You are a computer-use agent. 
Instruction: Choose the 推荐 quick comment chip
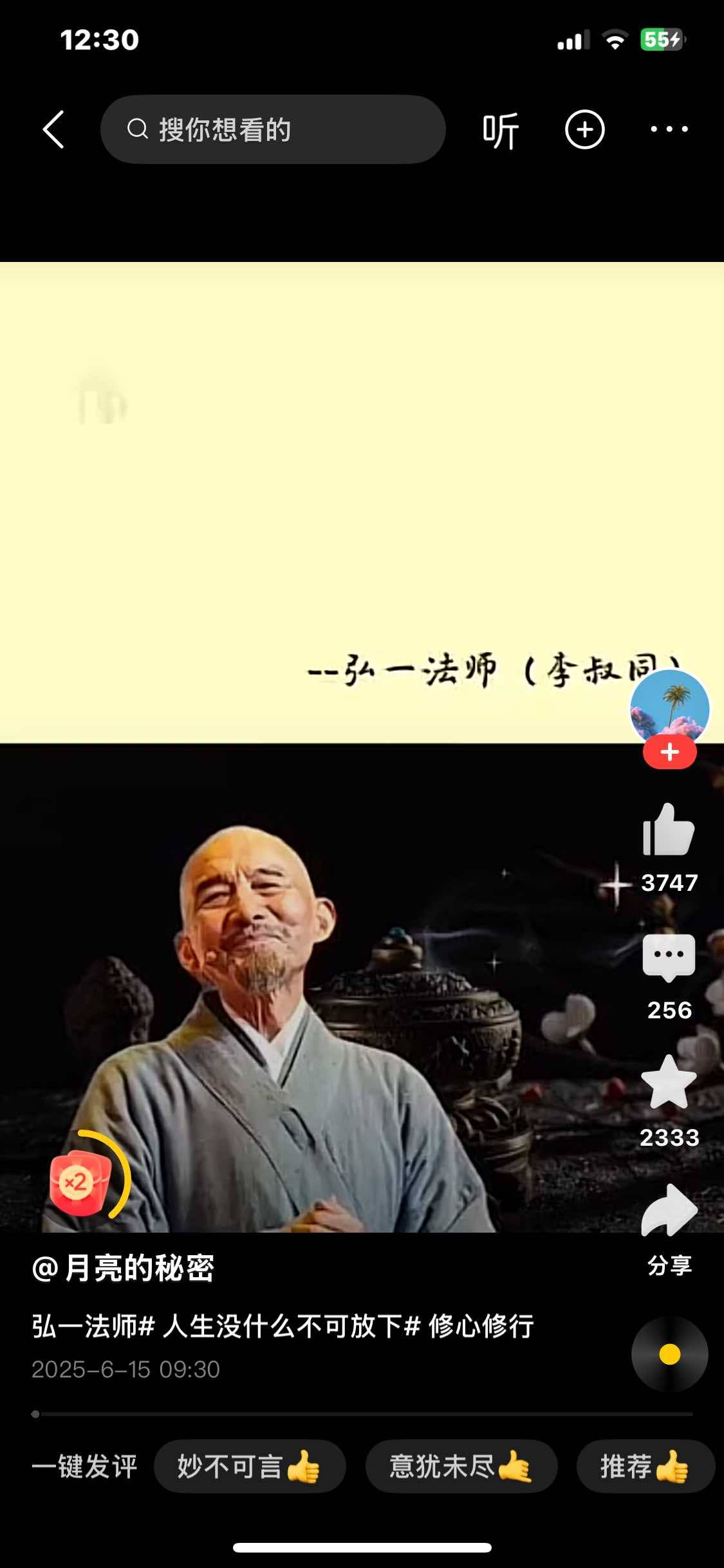point(645,1466)
